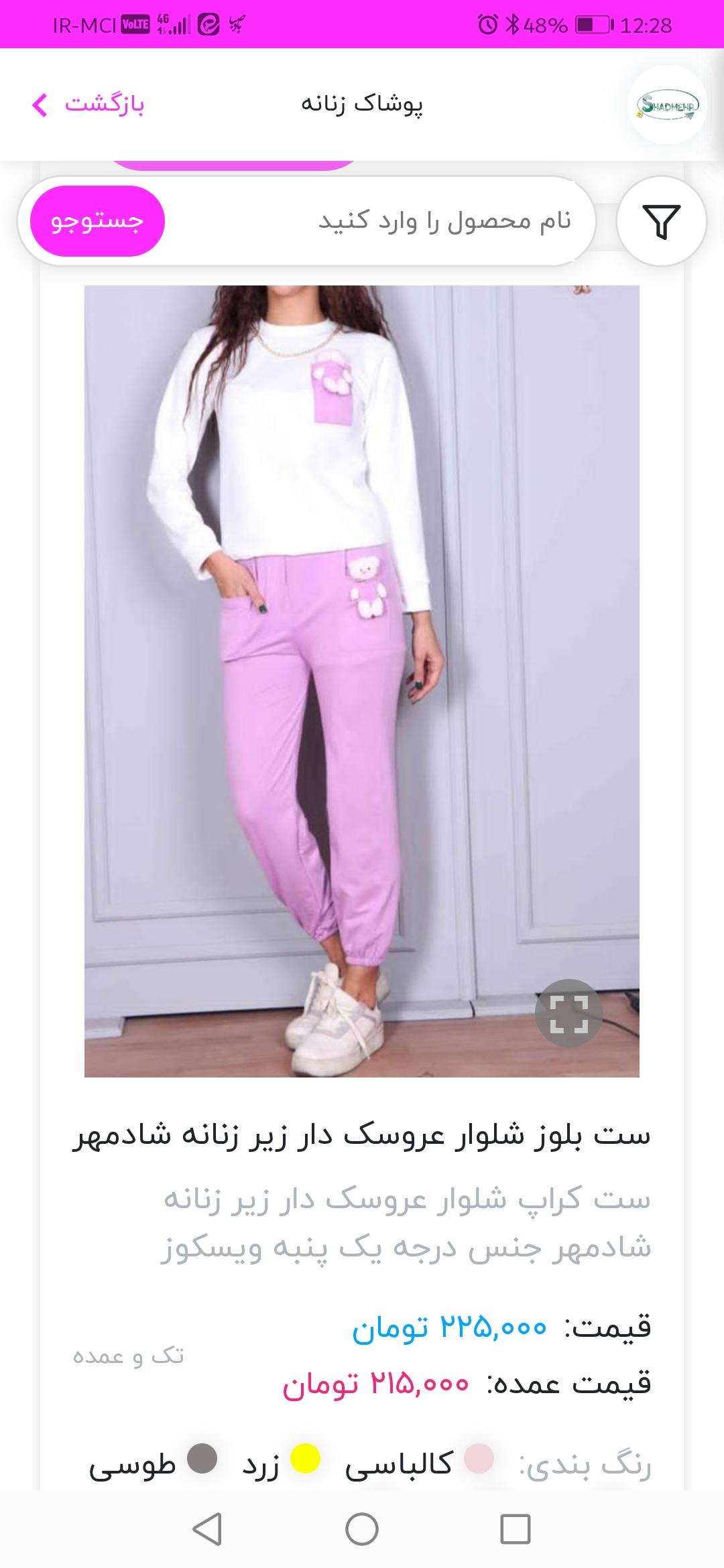724x1568 pixels.
Task: Go to the system home screen
Action: [x=362, y=1529]
